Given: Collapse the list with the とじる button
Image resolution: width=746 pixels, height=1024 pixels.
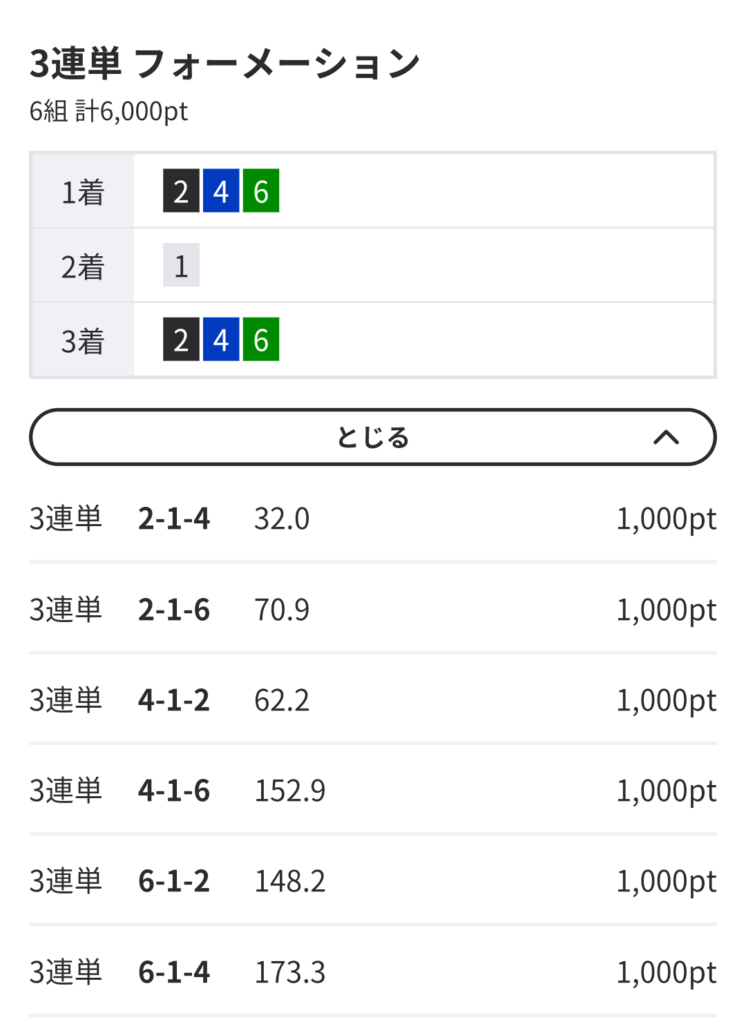Looking at the screenshot, I should click(372, 437).
